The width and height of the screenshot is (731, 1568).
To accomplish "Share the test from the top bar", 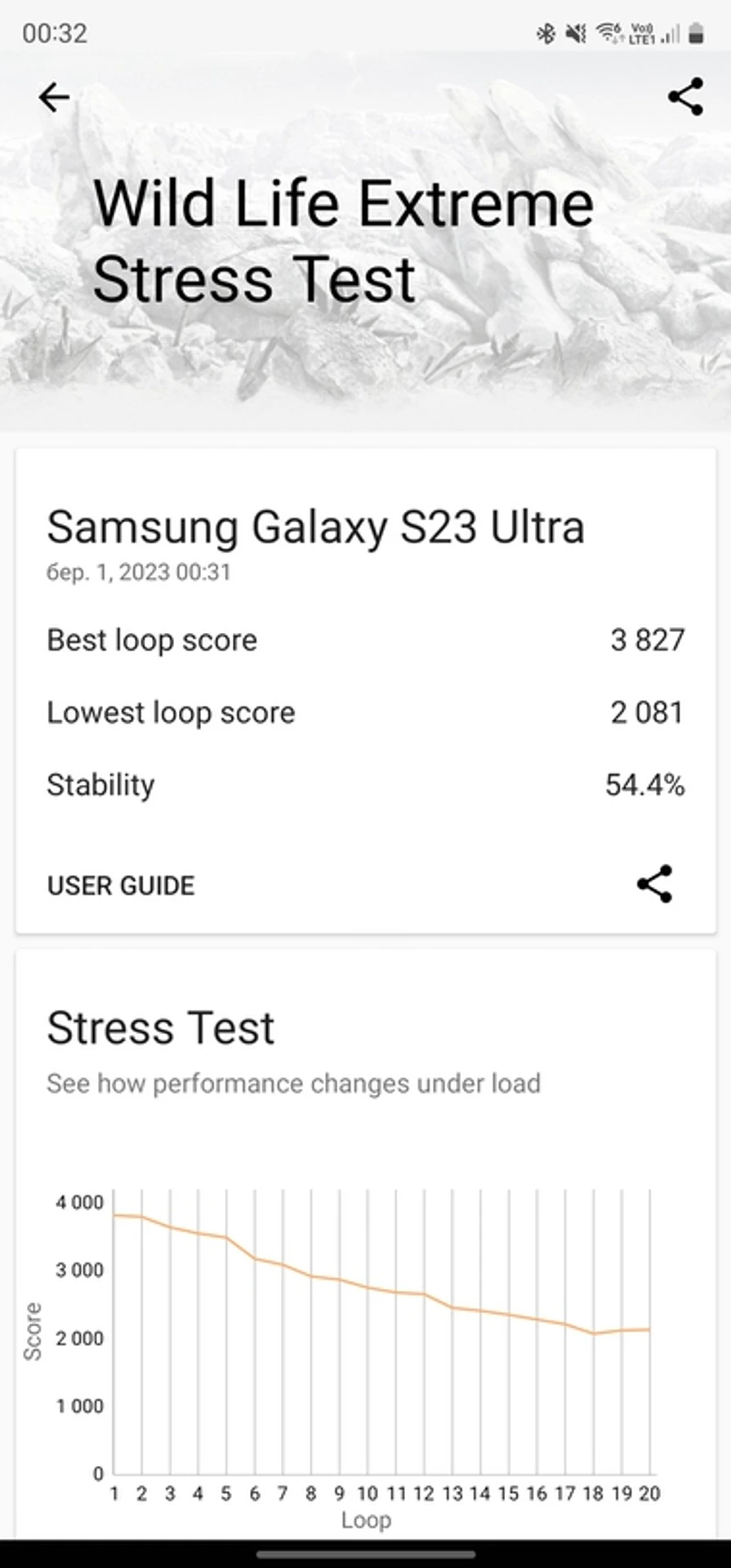I will click(x=684, y=97).
